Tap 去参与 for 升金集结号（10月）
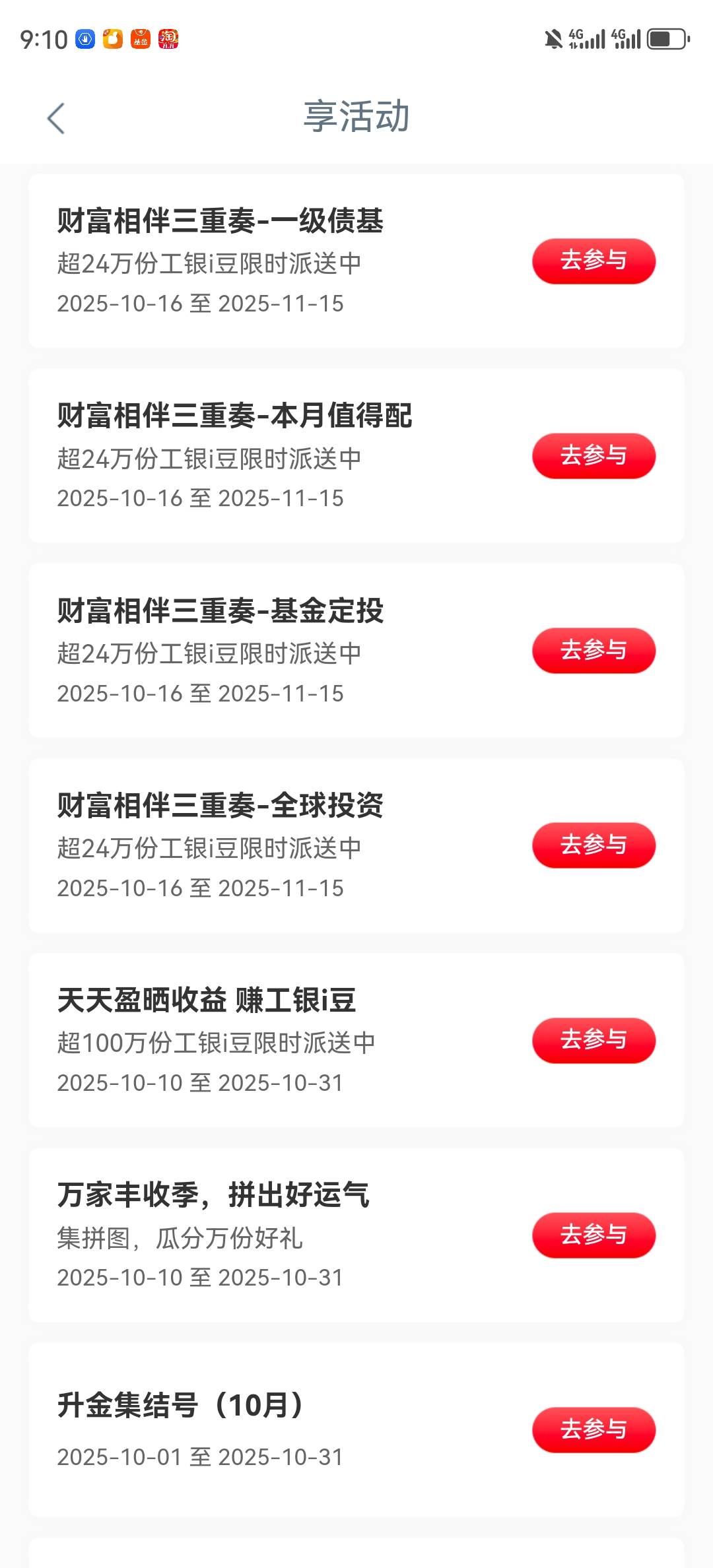 click(x=594, y=1429)
